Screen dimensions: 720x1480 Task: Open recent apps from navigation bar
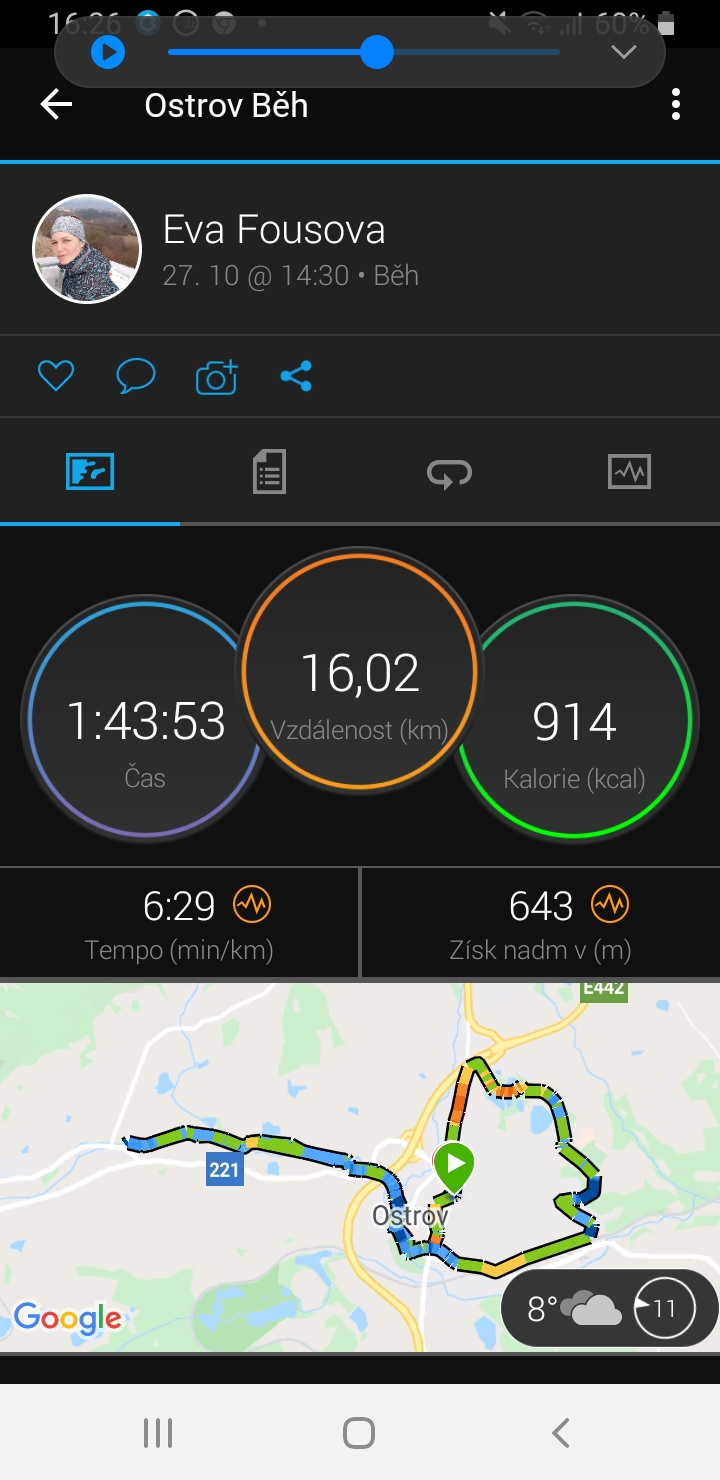click(158, 1433)
